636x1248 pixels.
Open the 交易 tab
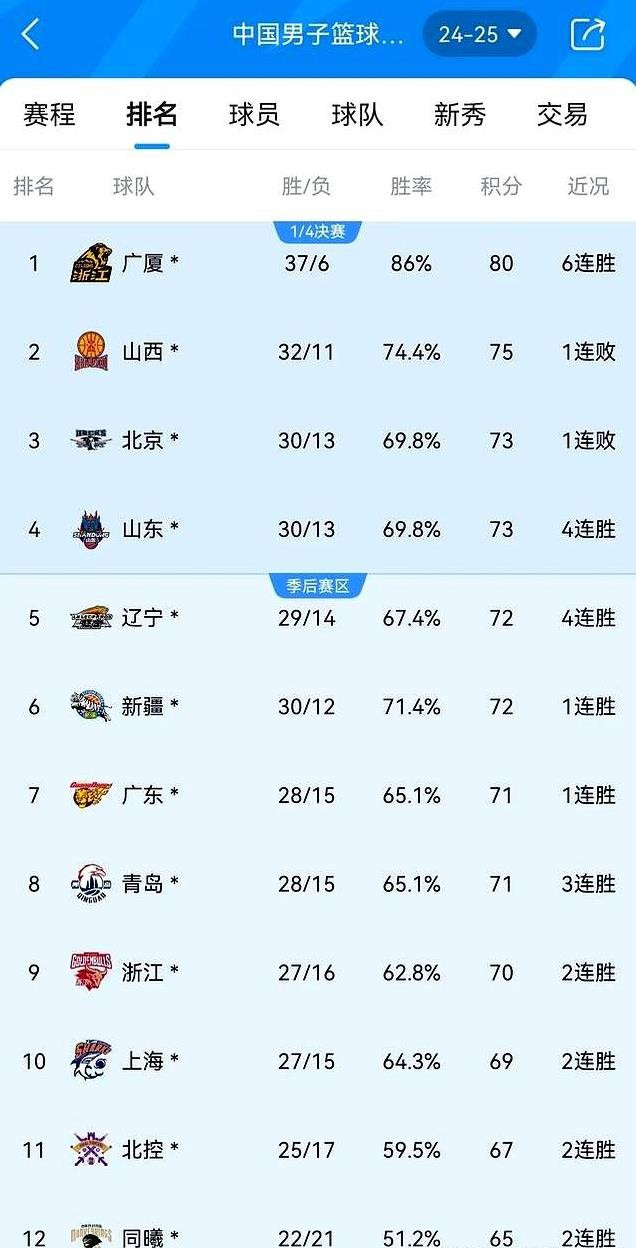(x=562, y=115)
